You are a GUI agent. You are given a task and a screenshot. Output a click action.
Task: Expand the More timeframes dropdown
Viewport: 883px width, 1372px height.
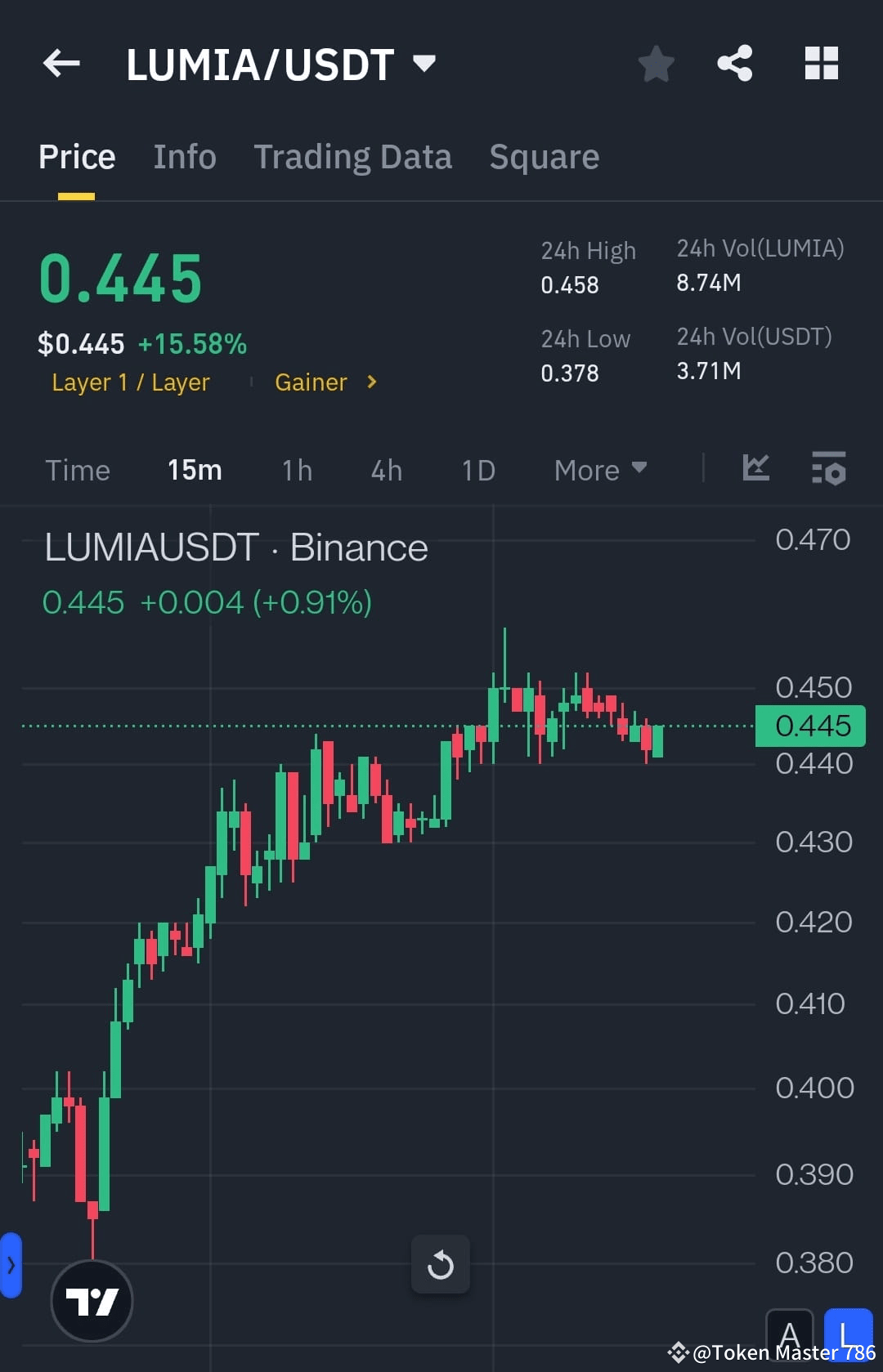[599, 469]
